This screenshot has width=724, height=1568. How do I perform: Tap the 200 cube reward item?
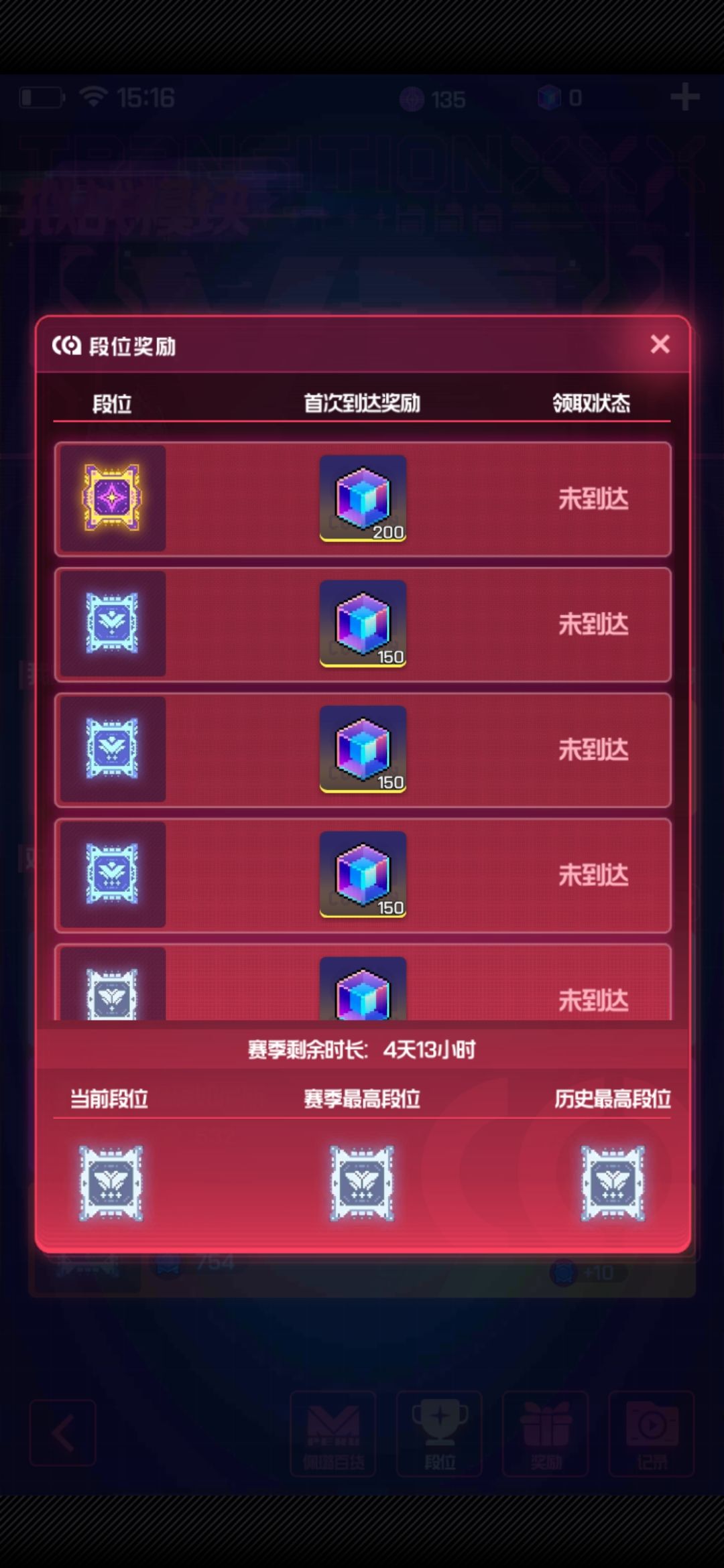coord(363,498)
